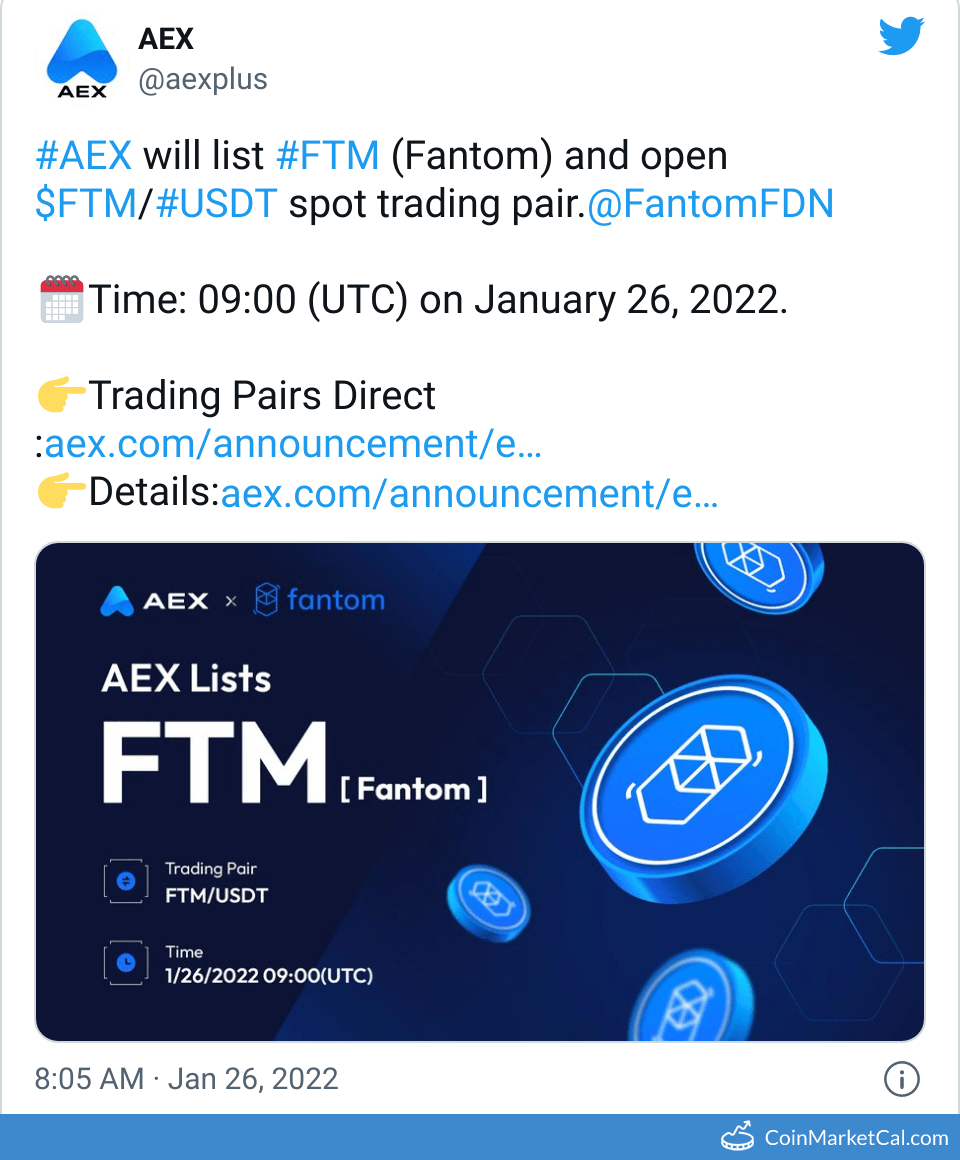Screen dimensions: 960x1160
Task: Open the Details announcement link
Action: [469, 492]
